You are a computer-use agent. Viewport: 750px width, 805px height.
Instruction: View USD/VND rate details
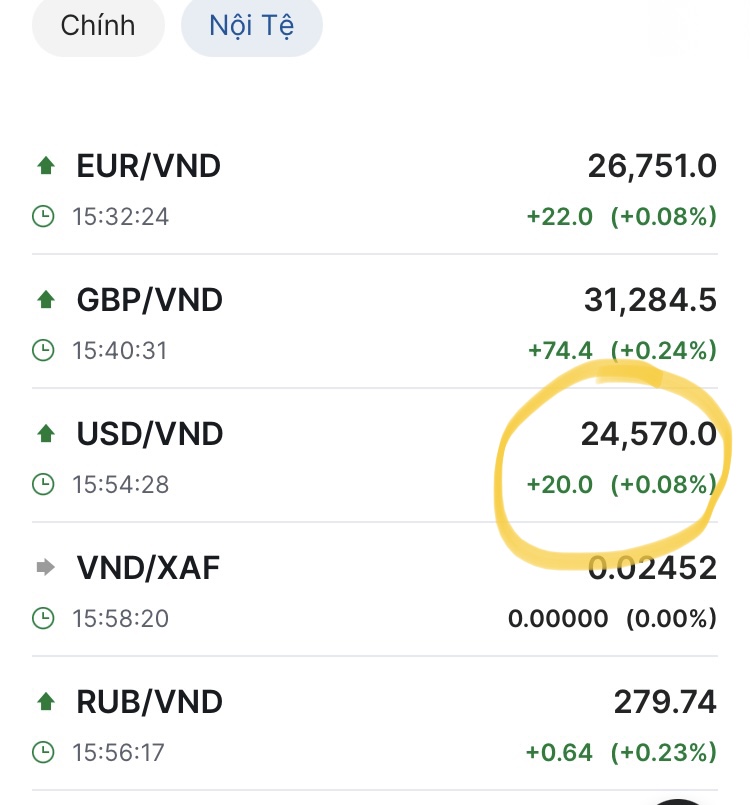[x=150, y=434]
